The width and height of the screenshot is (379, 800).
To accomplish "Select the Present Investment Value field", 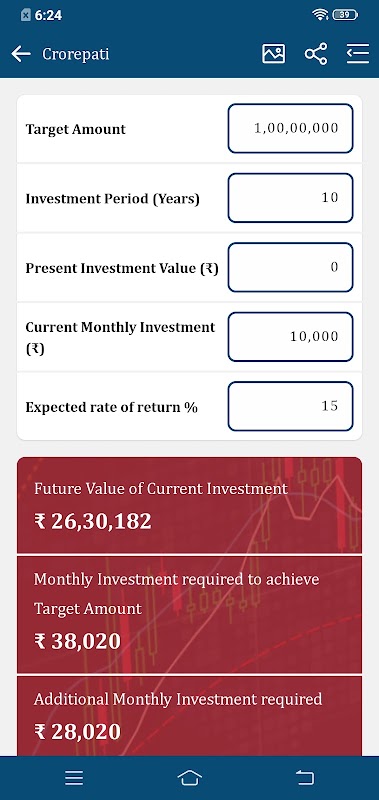I will click(290, 267).
